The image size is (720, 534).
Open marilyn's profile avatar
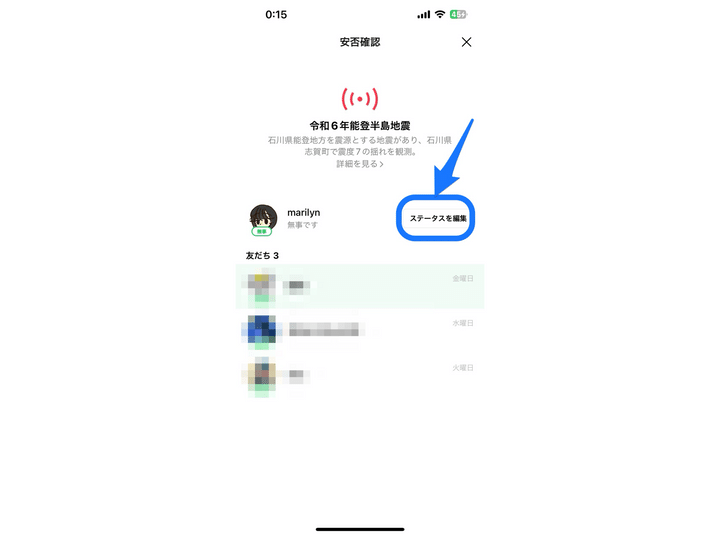[263, 218]
